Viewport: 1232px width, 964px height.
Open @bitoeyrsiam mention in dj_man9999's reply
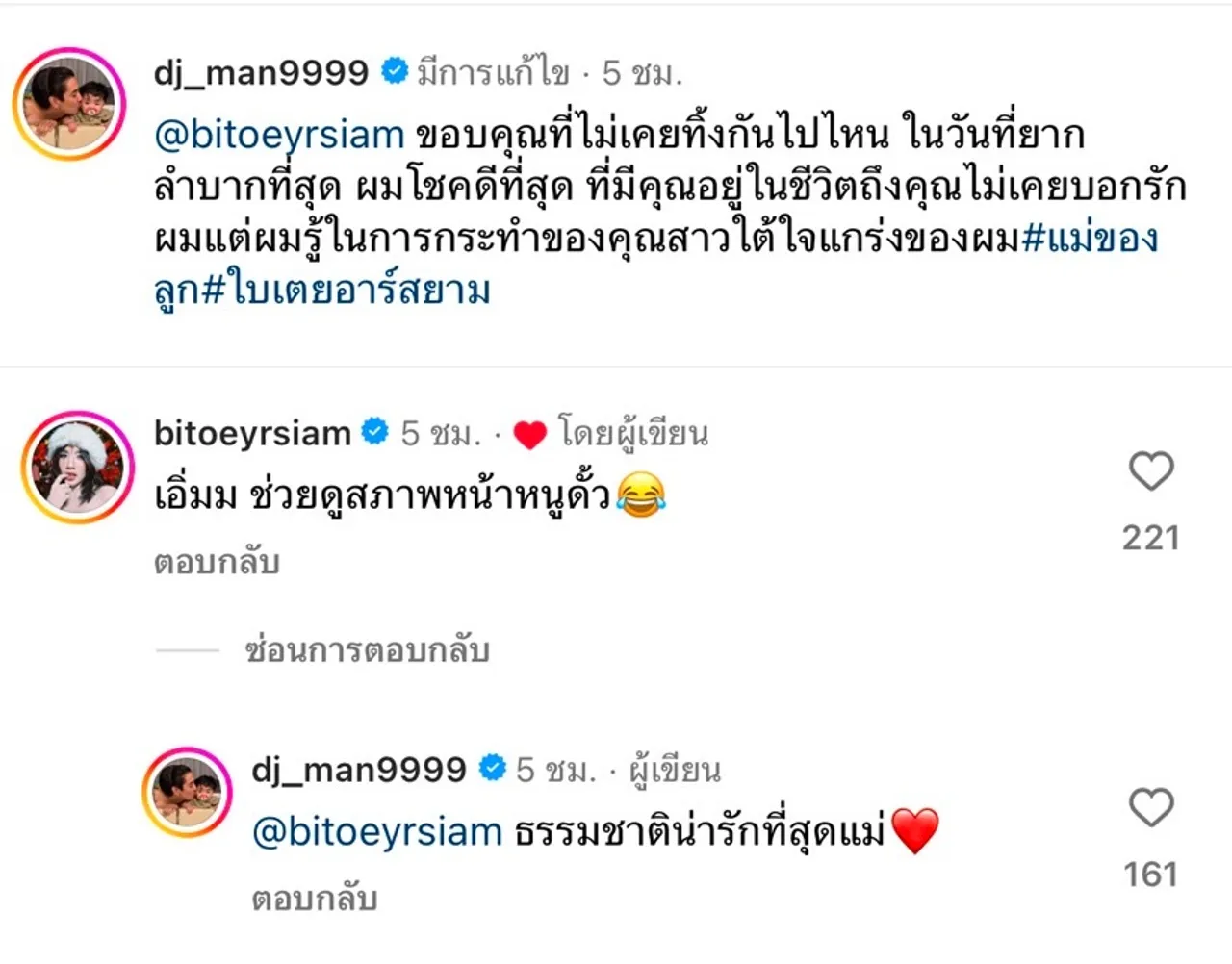(377, 831)
